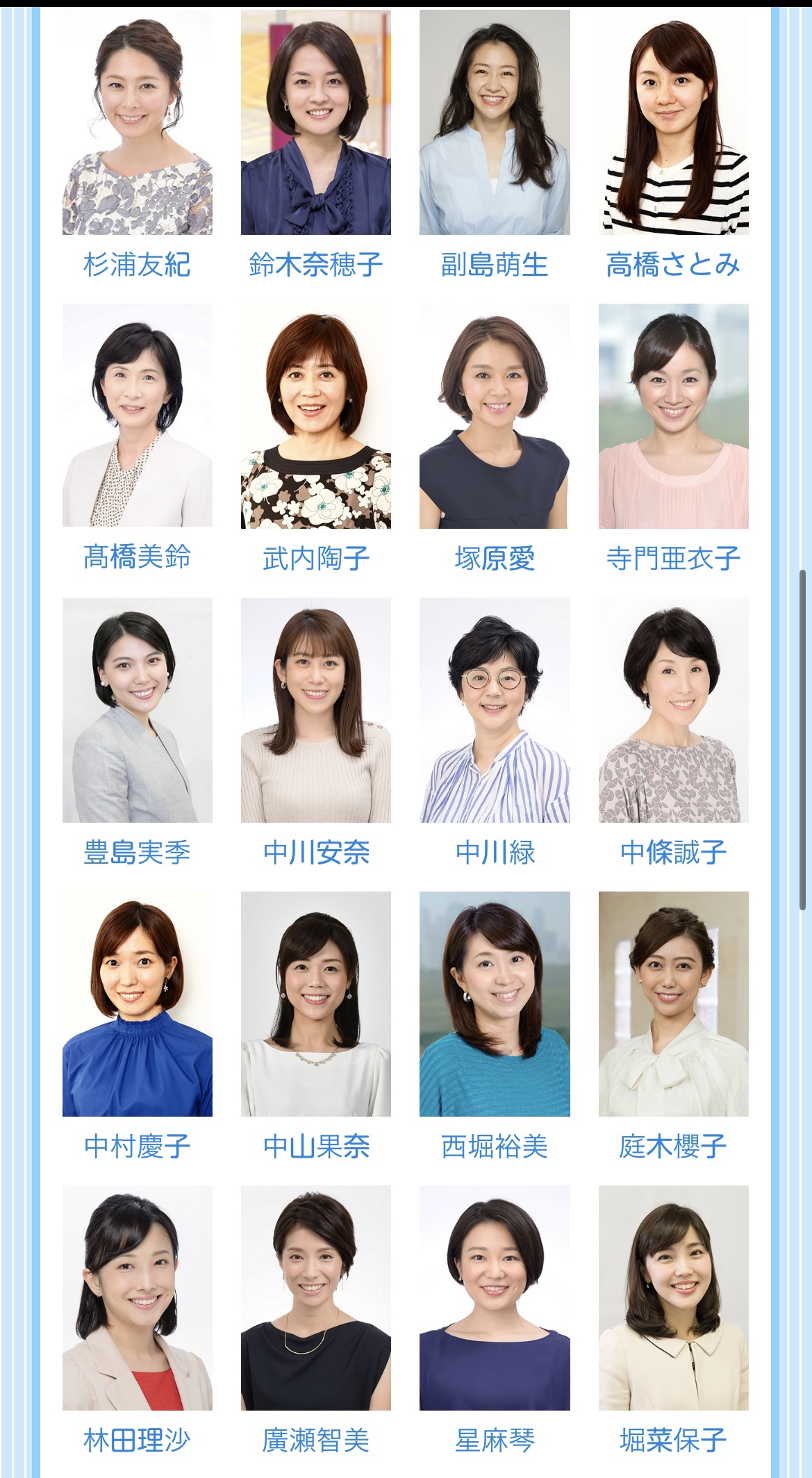
Task: Open 星麻琴's profile photo tile
Action: (x=495, y=1297)
